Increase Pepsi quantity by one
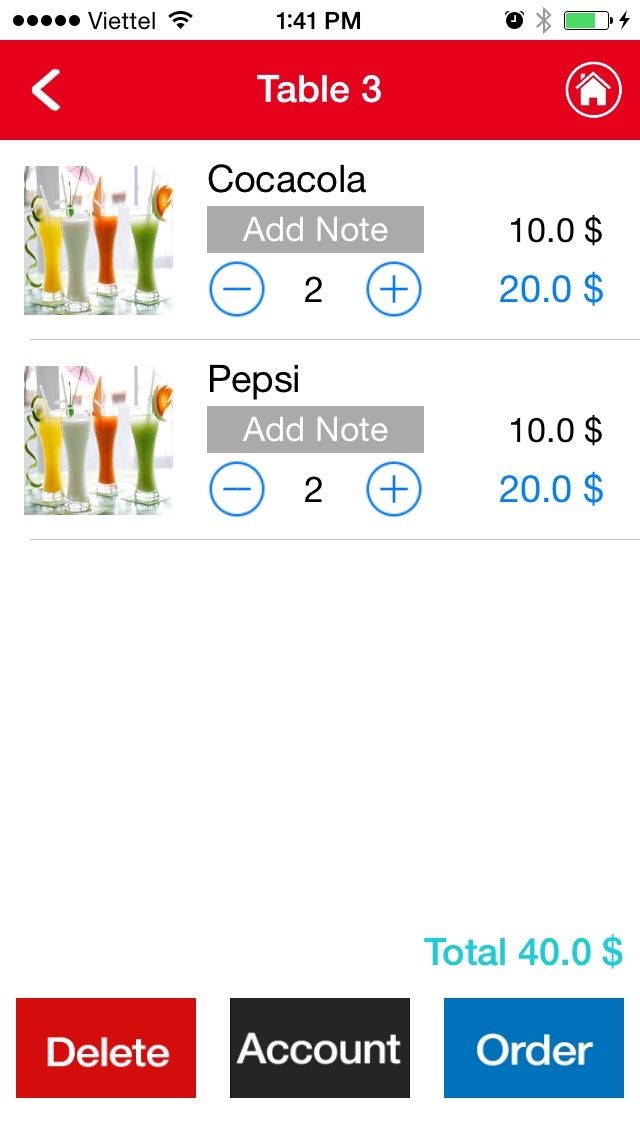This screenshot has width=640, height=1136. point(394,490)
